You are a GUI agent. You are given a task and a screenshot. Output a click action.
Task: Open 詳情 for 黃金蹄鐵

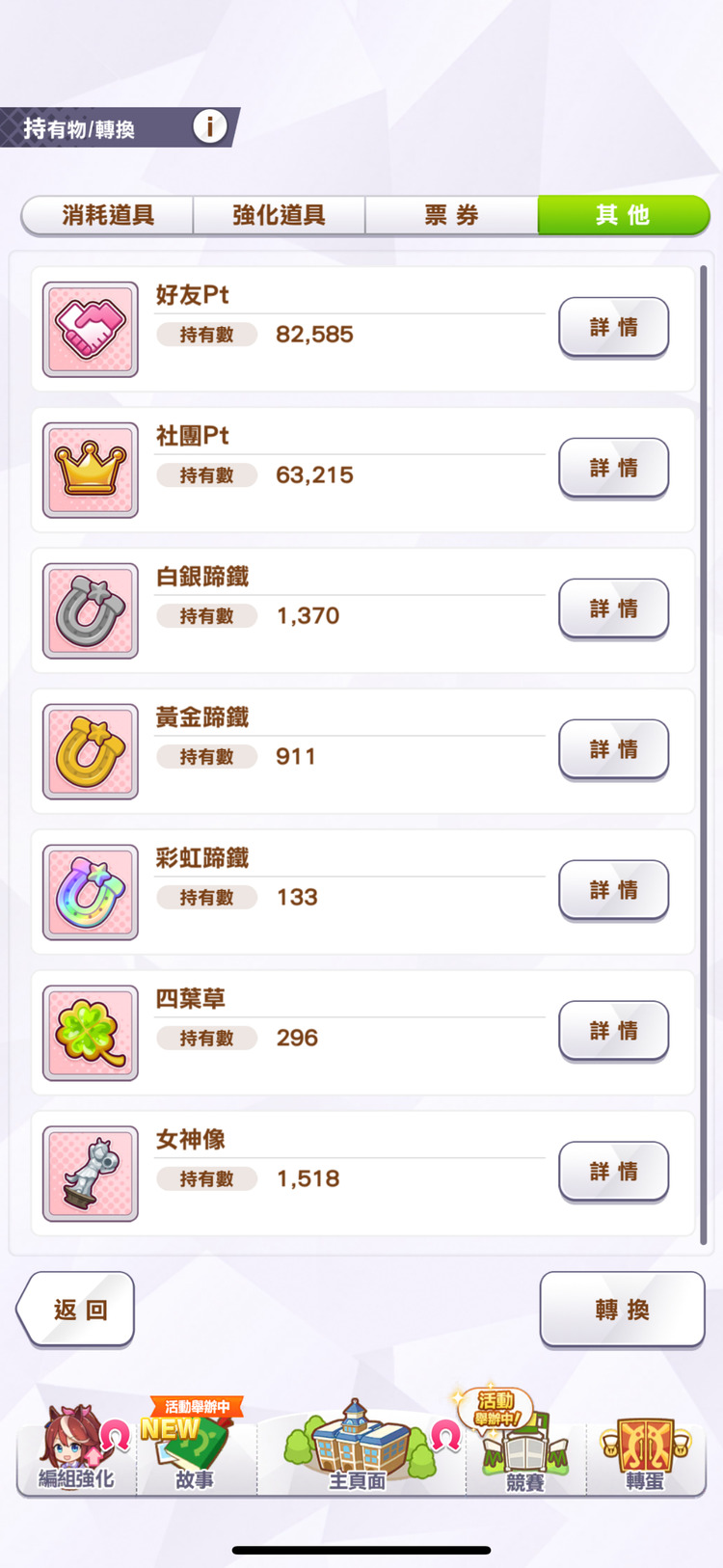pos(613,750)
